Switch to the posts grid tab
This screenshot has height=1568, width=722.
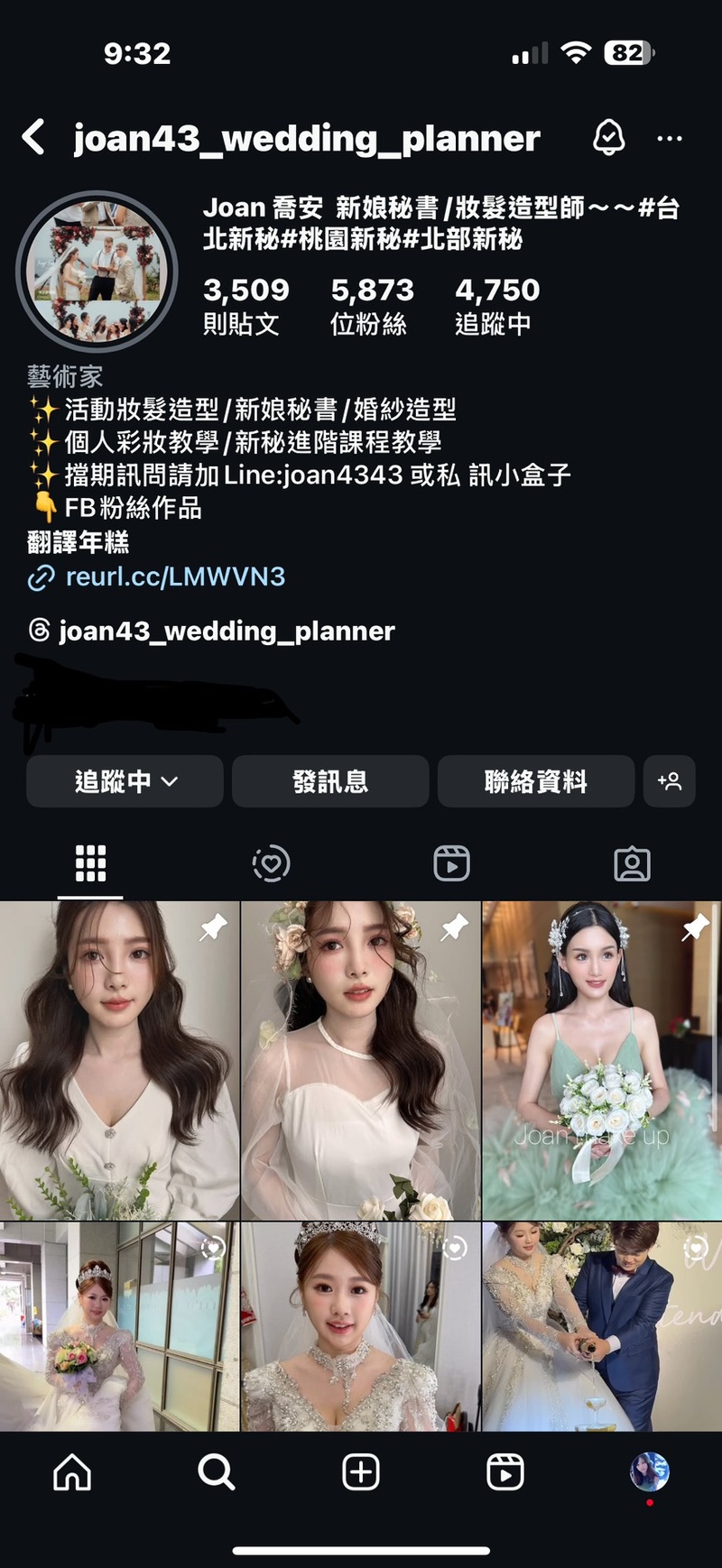click(90, 863)
